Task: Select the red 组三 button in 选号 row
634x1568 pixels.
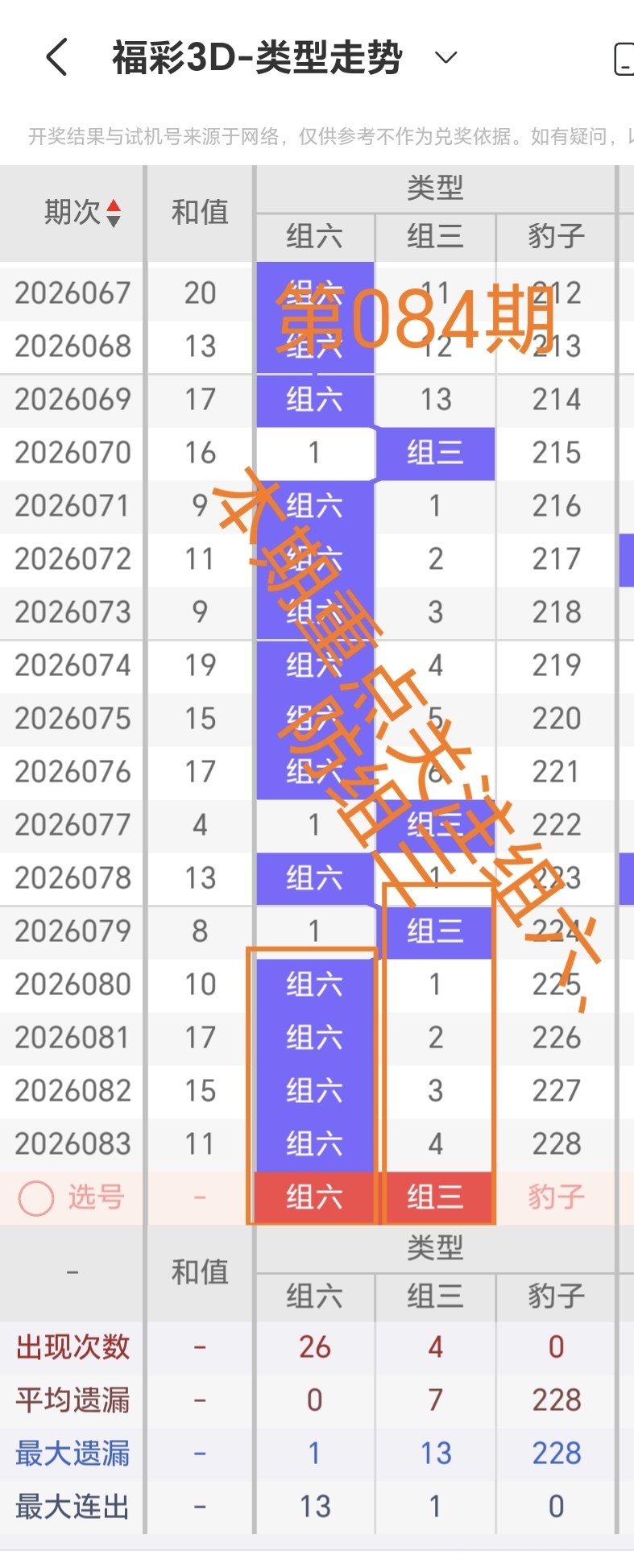Action: pyautogui.click(x=434, y=1198)
